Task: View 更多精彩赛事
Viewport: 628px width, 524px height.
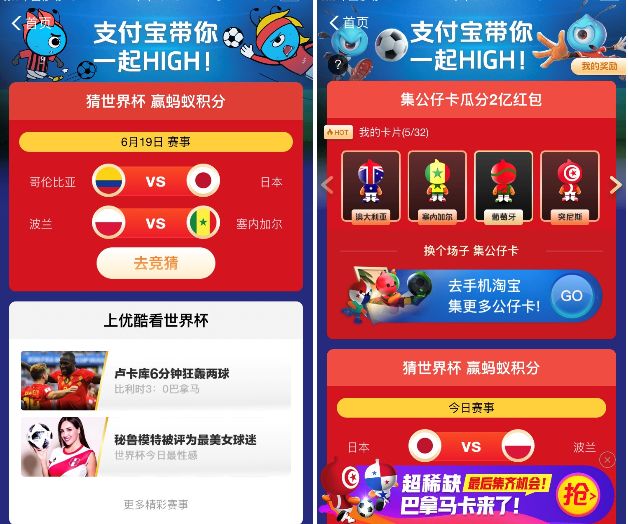Action: pyautogui.click(x=155, y=505)
